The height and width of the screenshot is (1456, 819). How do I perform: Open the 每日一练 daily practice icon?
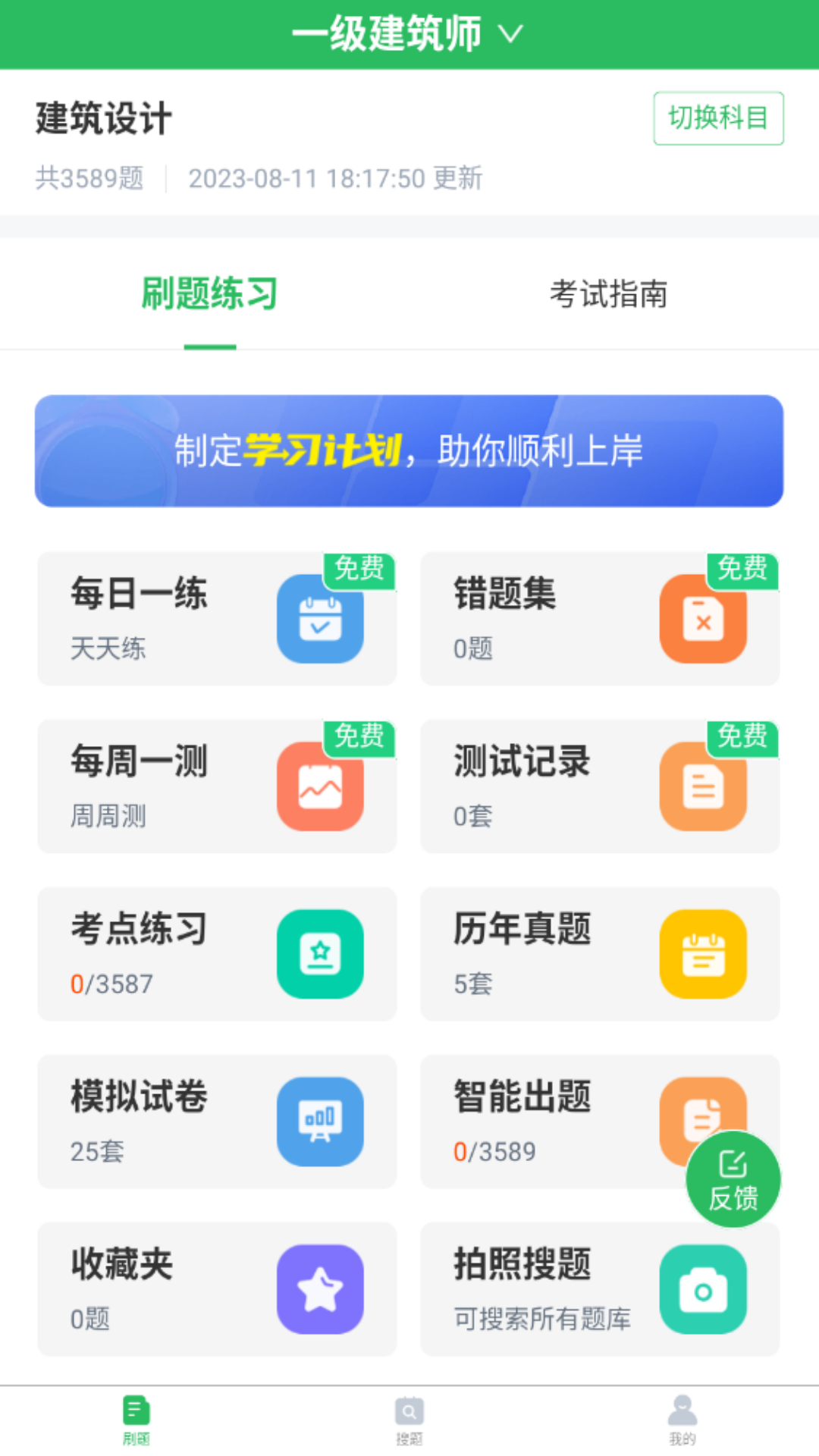pos(321,619)
